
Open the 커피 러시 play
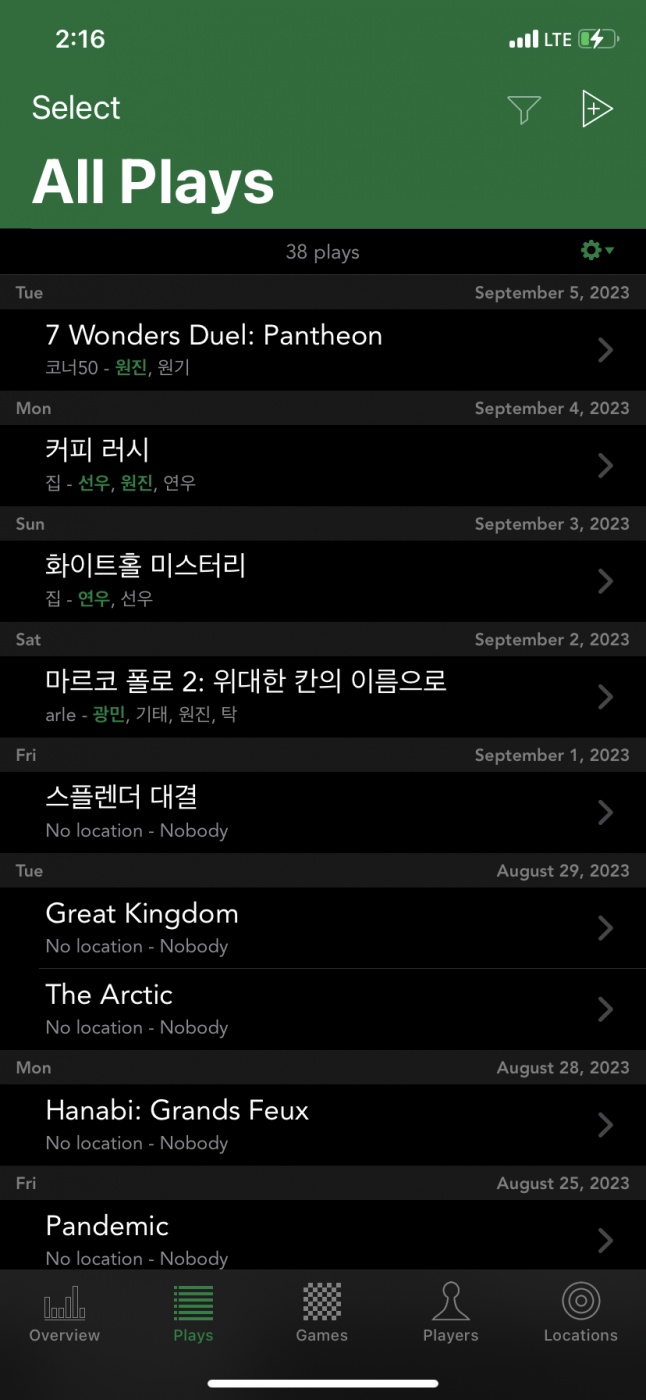tap(322, 465)
